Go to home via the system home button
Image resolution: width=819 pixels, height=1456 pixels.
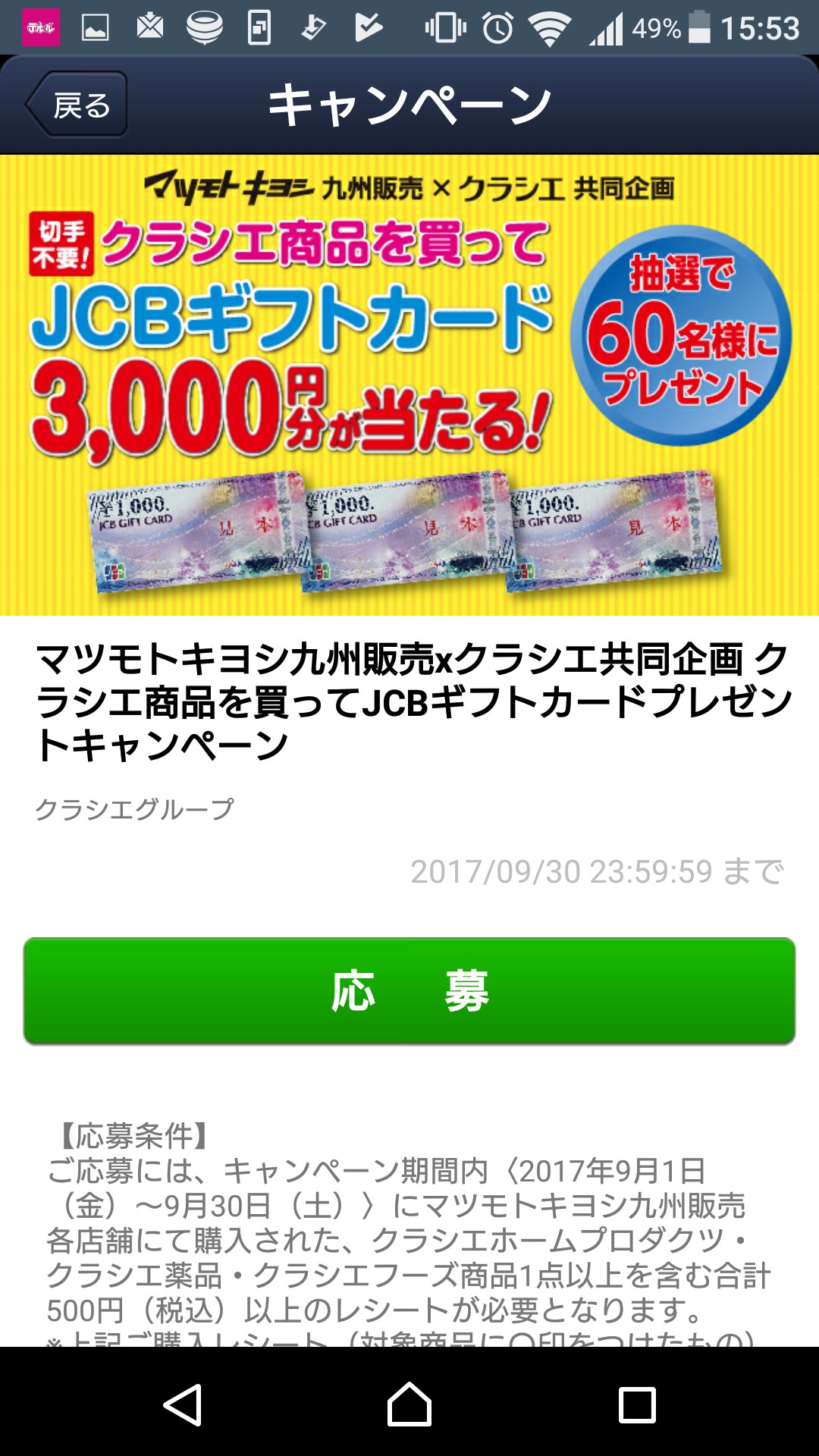pyautogui.click(x=409, y=1404)
